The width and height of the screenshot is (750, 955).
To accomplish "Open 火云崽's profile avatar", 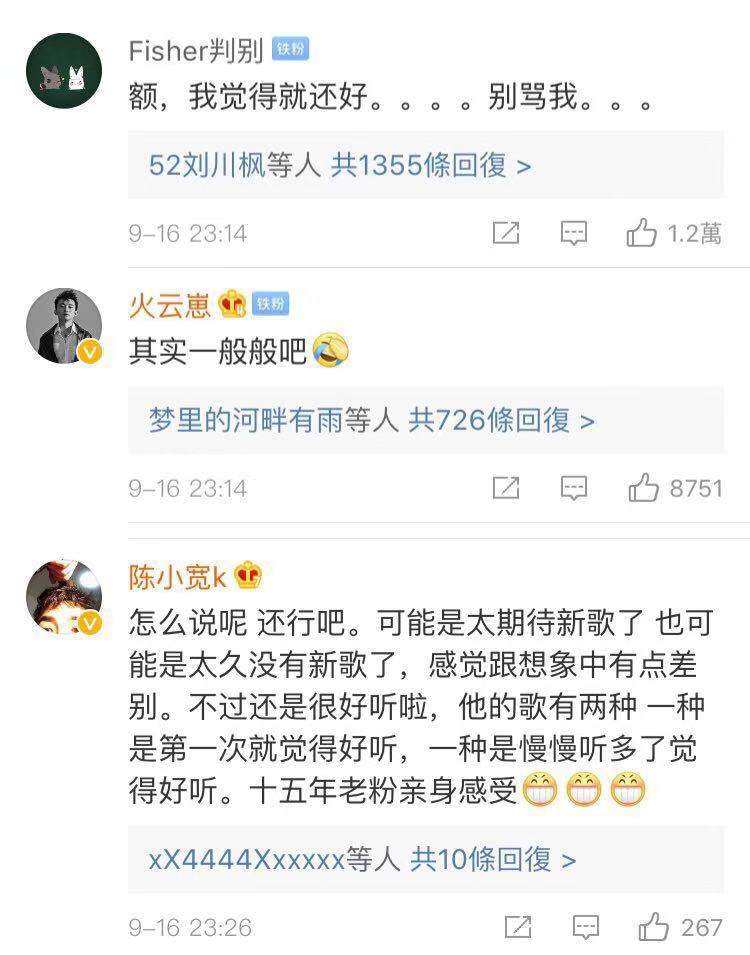I will [63, 325].
